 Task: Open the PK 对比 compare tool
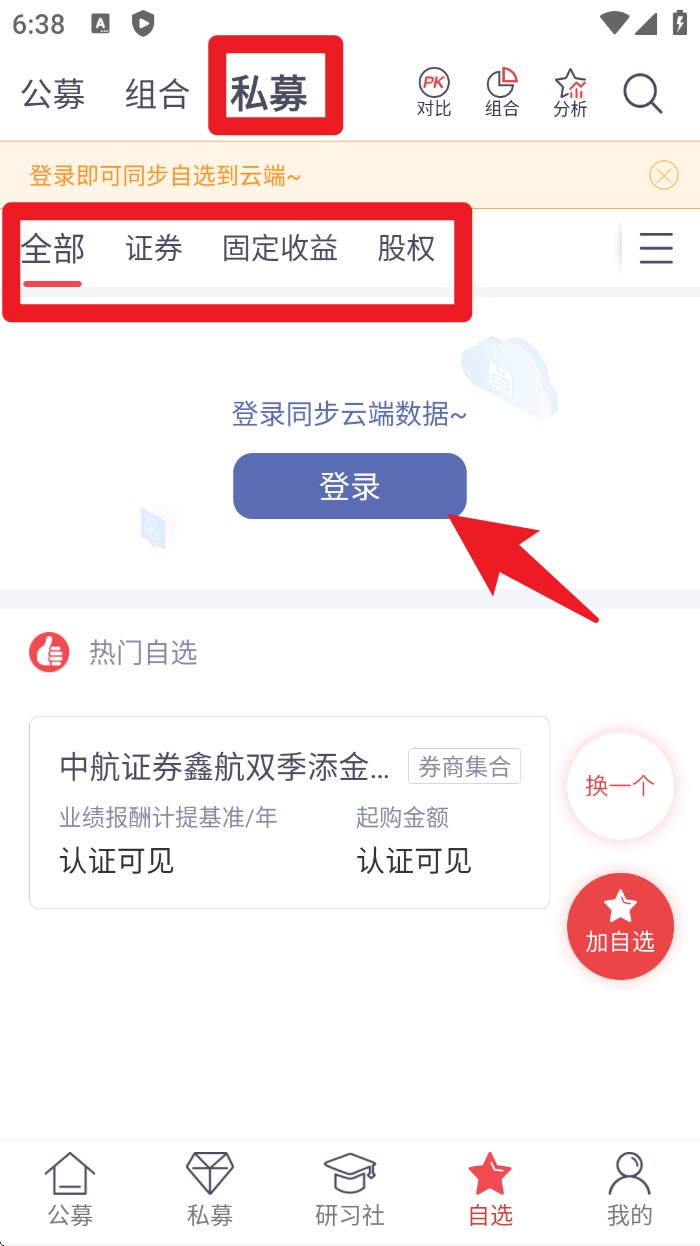point(434,93)
